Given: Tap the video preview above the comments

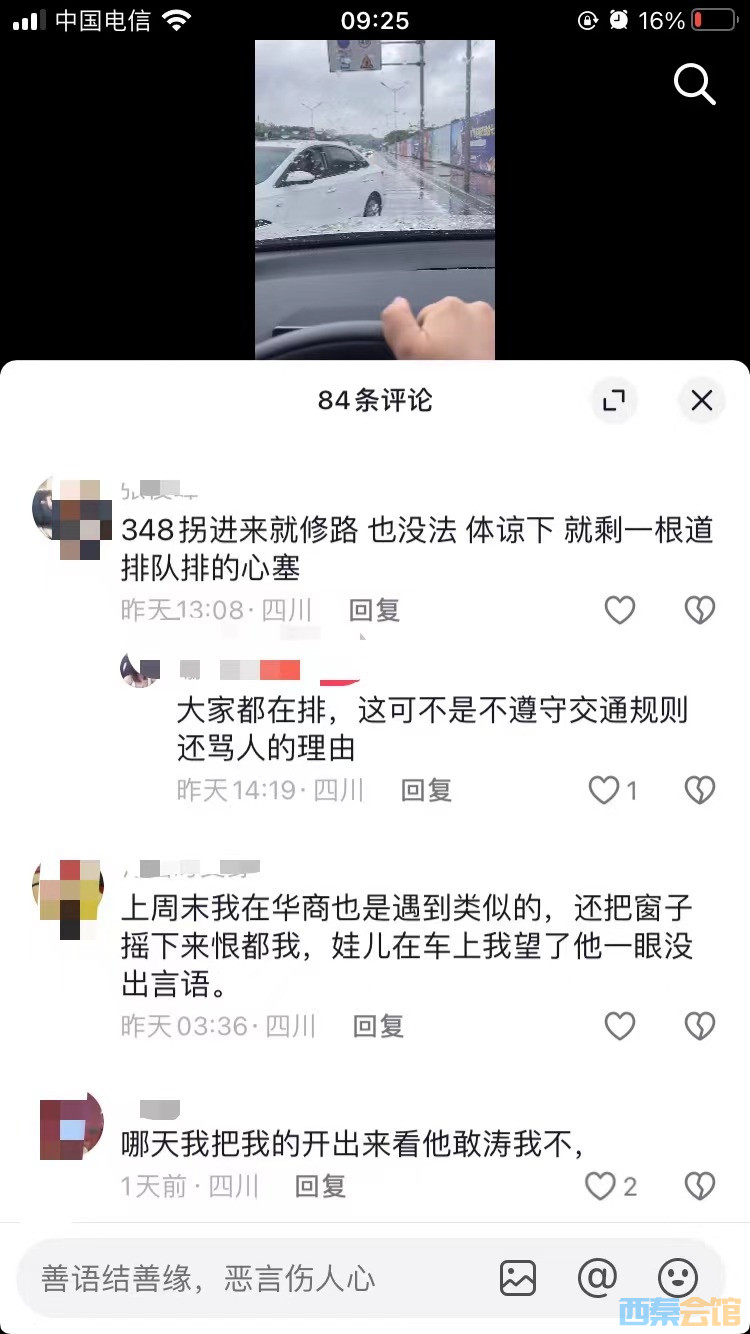Looking at the screenshot, I should click(375, 200).
